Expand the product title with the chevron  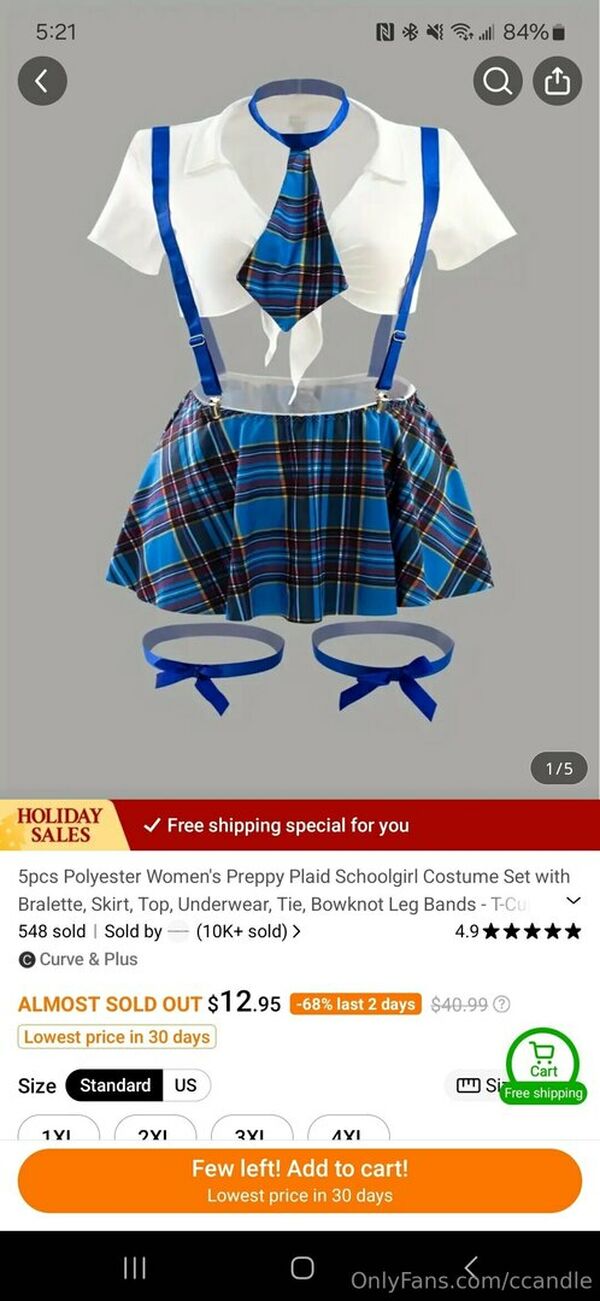[x=573, y=901]
